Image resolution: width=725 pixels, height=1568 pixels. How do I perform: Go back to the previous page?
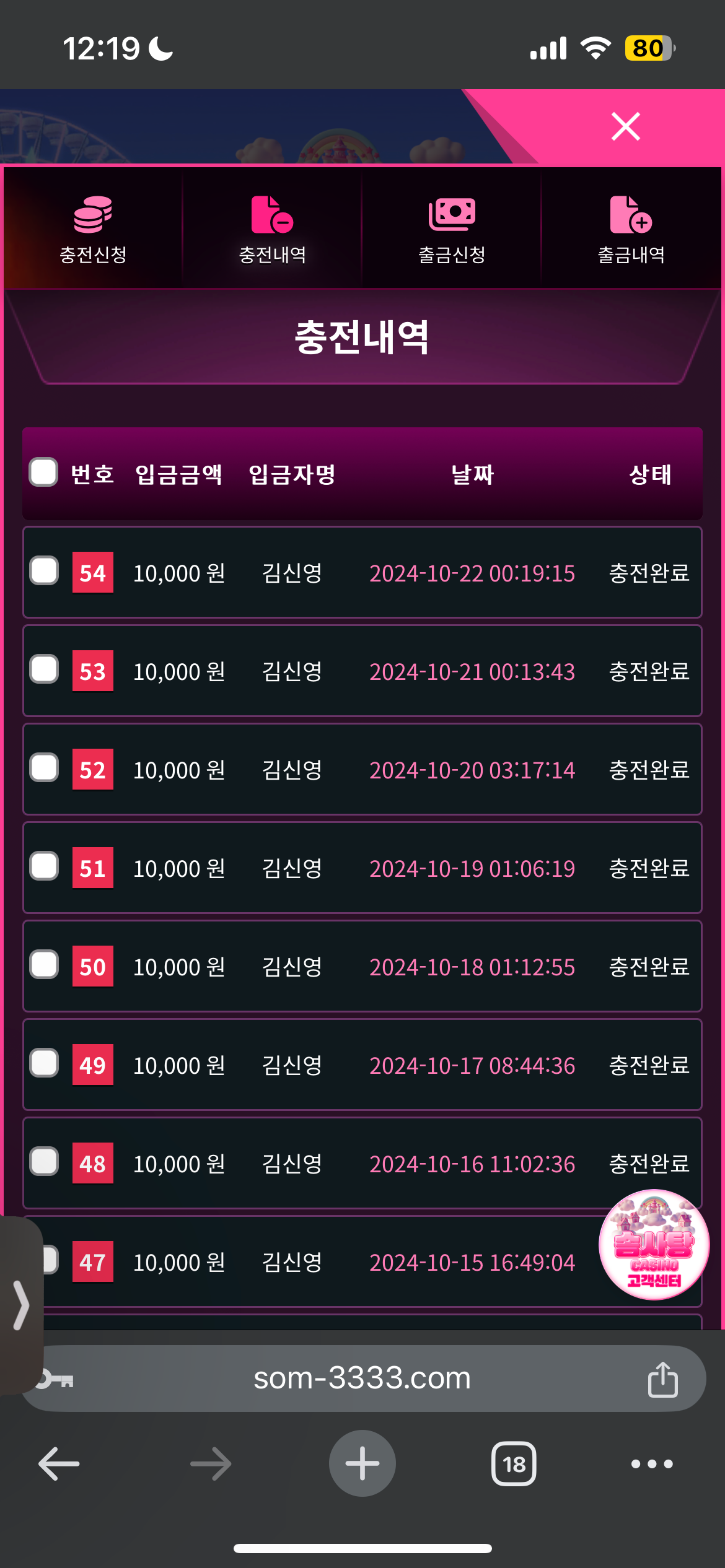[x=59, y=1464]
